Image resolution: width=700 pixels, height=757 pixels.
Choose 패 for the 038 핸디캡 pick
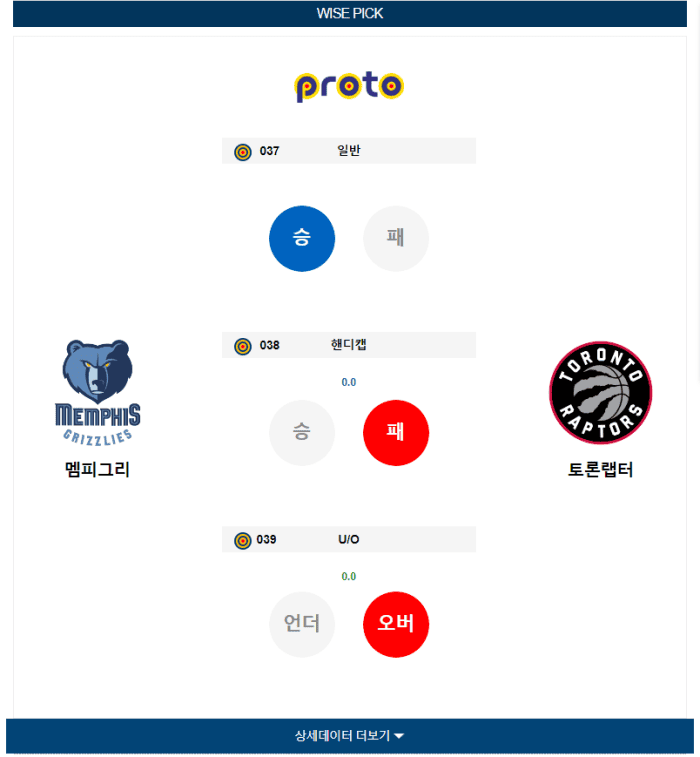[x=396, y=432]
